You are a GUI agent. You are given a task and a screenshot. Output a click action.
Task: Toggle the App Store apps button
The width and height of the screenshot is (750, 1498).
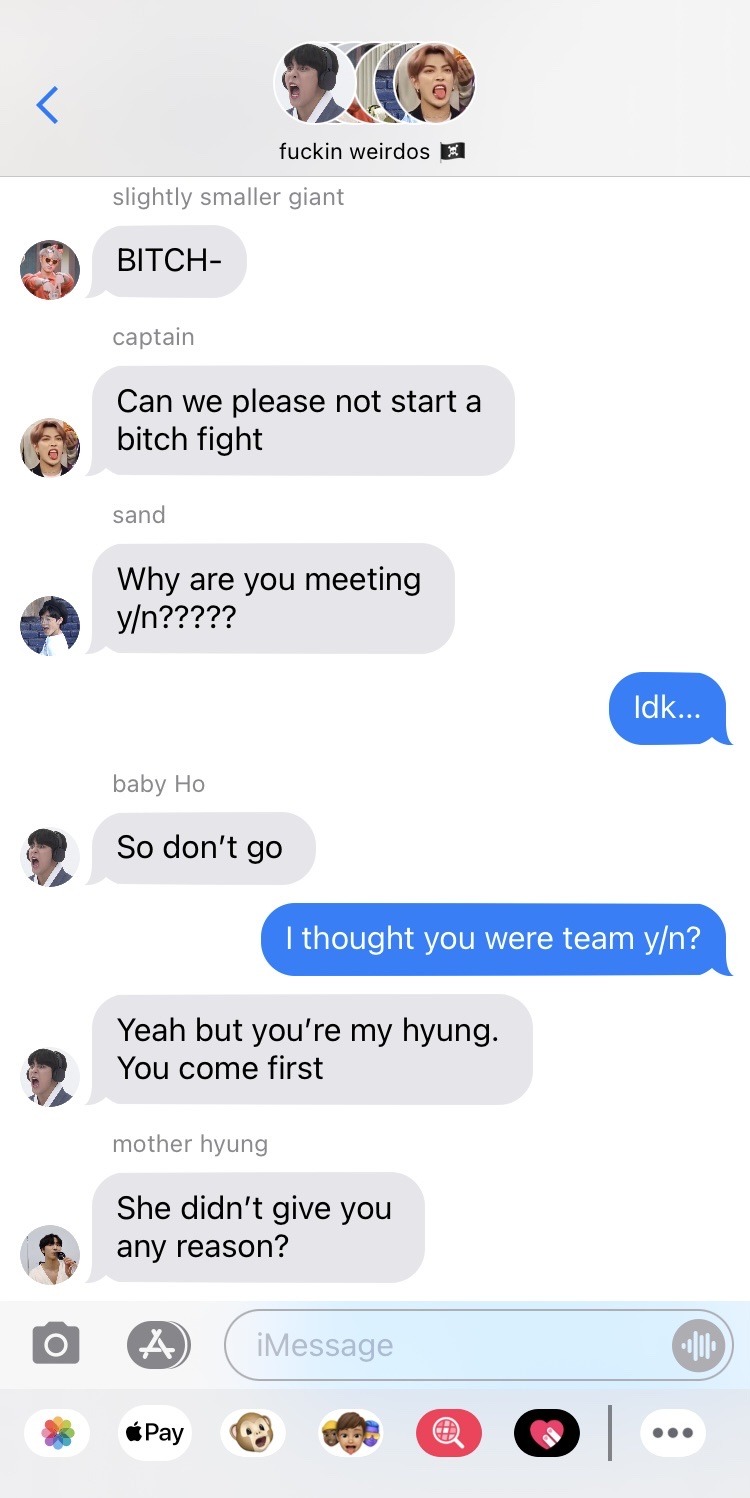tap(158, 1345)
